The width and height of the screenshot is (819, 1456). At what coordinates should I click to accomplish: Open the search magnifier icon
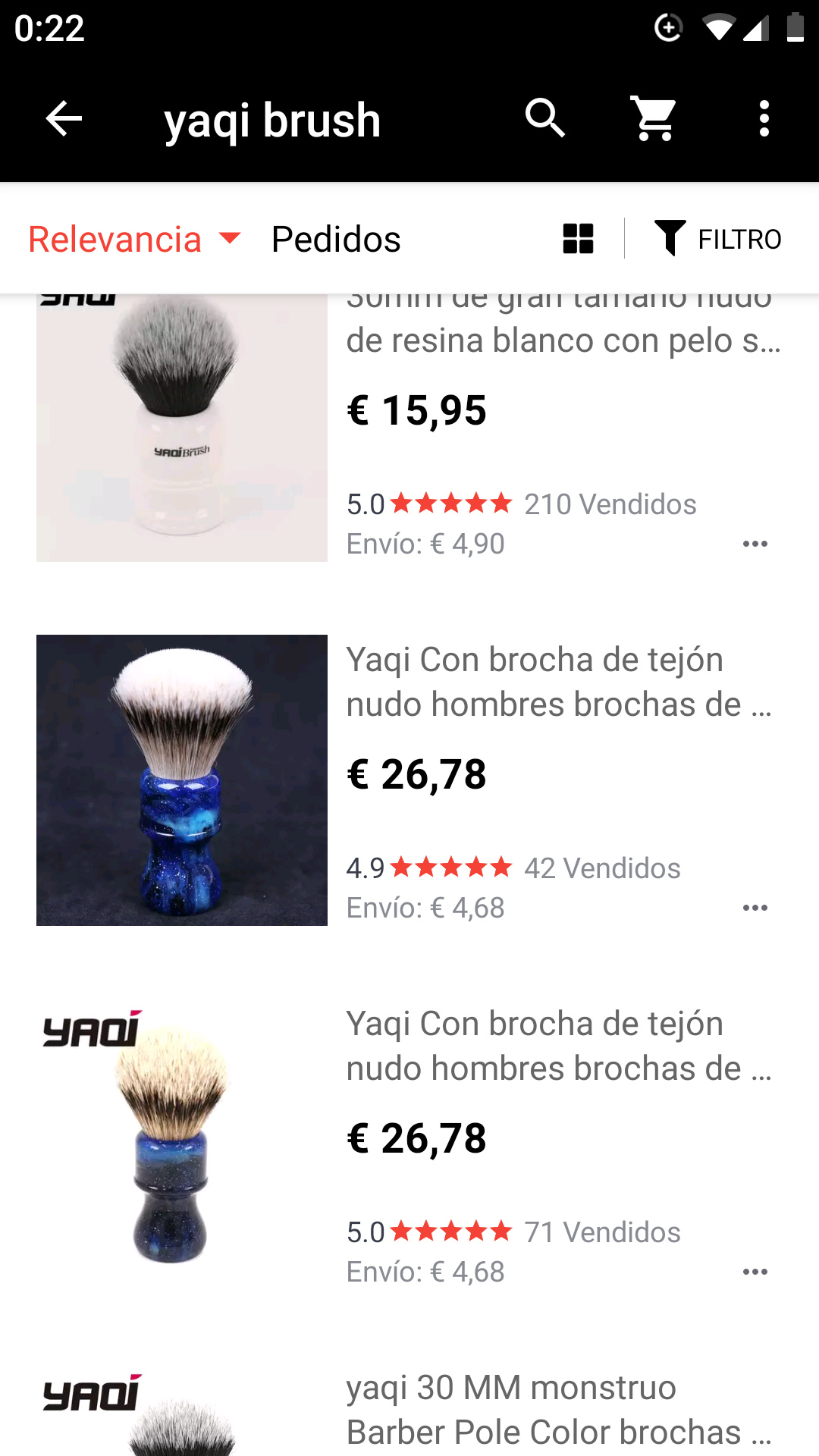(x=545, y=119)
